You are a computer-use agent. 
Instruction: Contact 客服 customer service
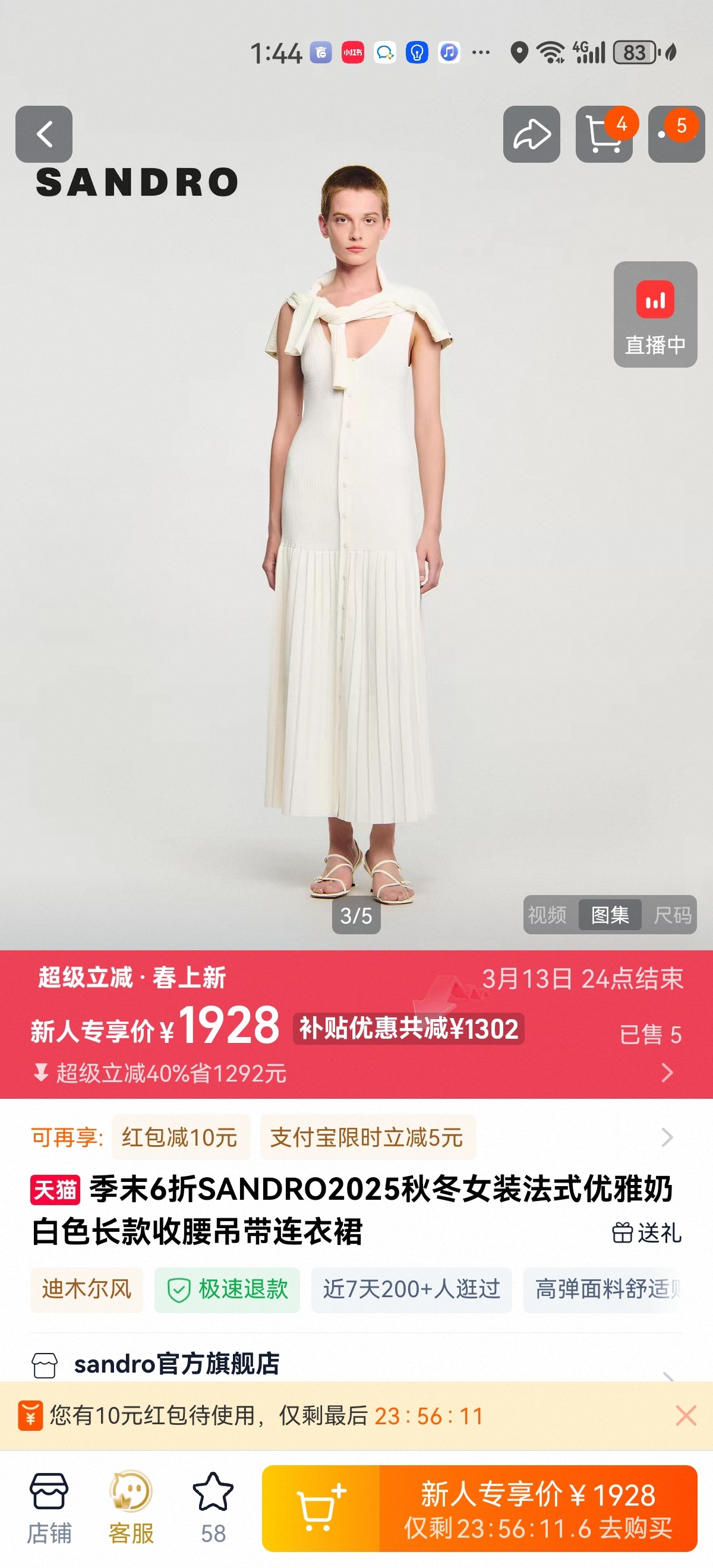pos(131,1509)
